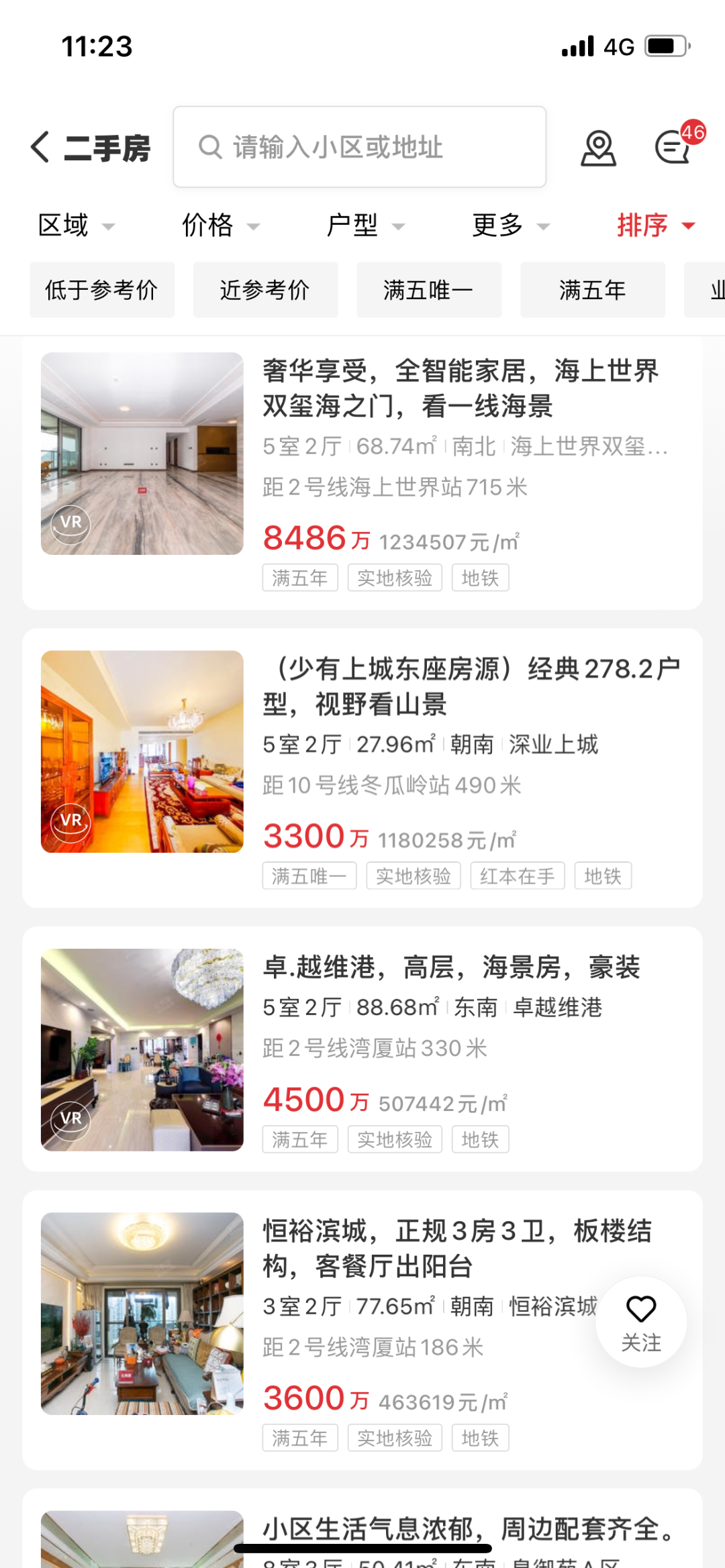Screen dimensions: 725x1568
Task: Open the 排序 sort menu
Action: 655,225
